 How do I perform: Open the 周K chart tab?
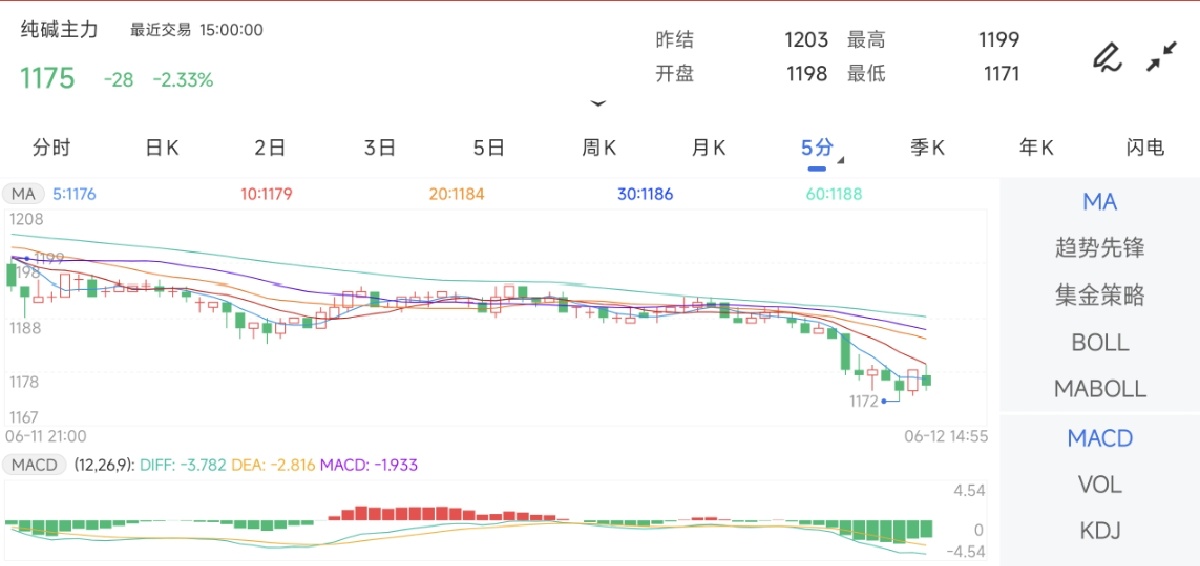tap(599, 148)
